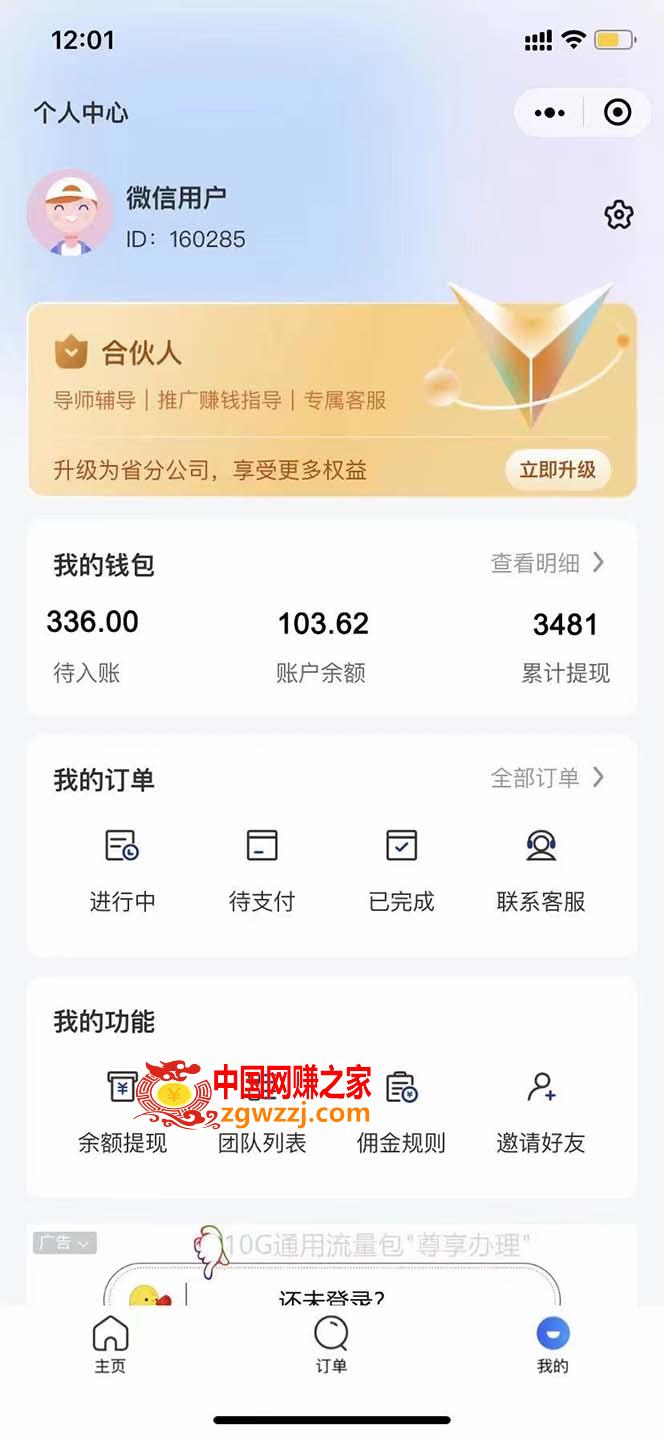Close the mini program with the circle button
This screenshot has width=664, height=1437.
tap(618, 113)
